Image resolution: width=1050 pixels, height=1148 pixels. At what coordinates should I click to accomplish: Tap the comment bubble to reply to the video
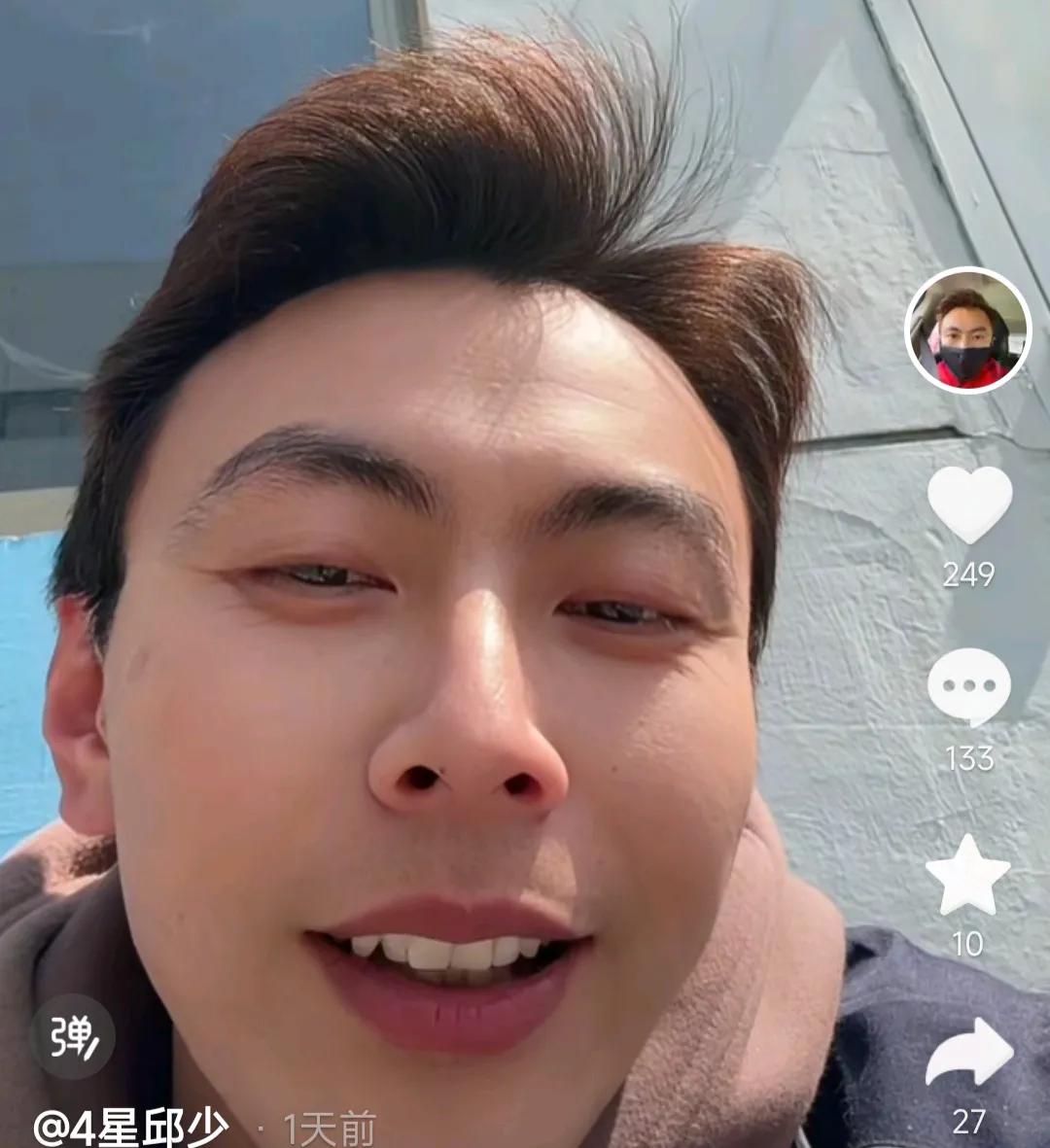[x=970, y=688]
